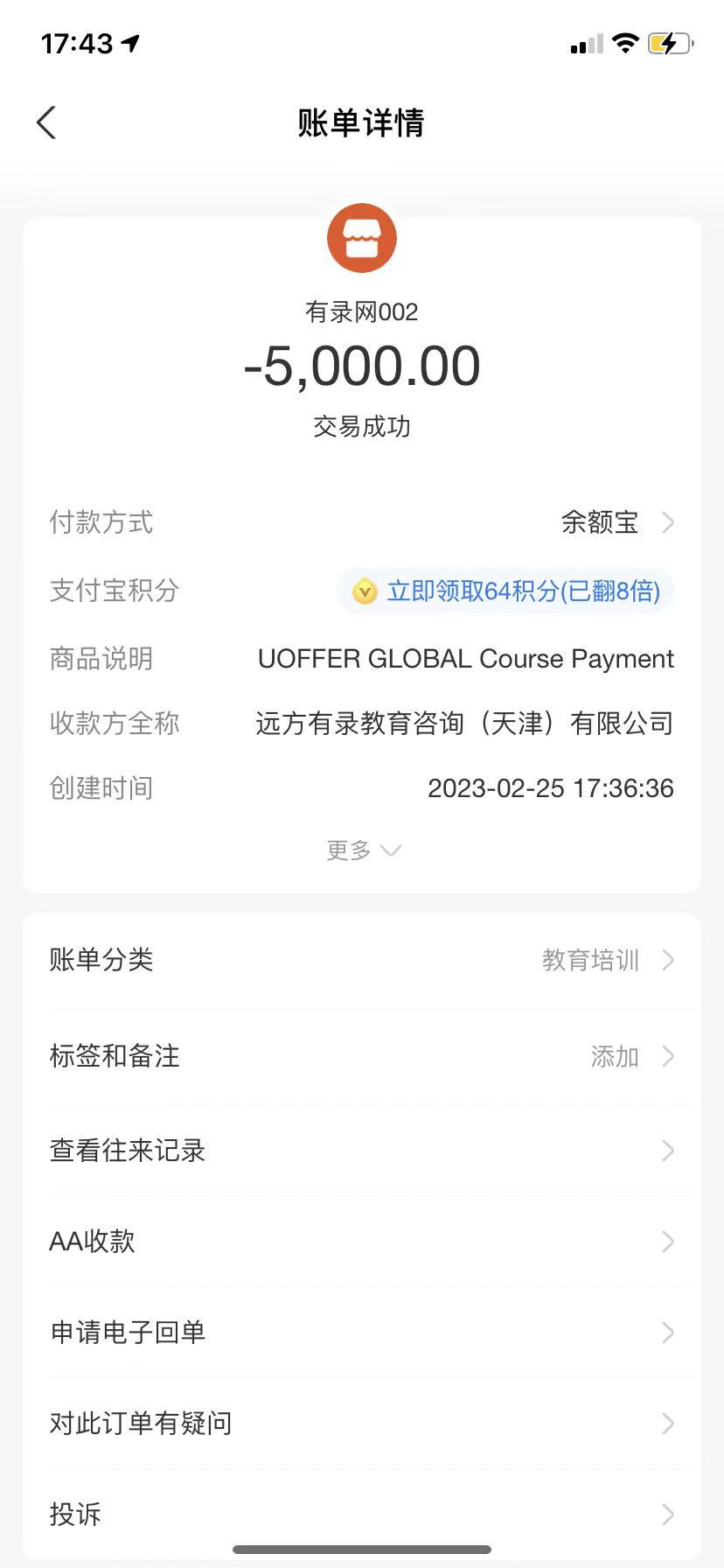Image resolution: width=724 pixels, height=1568 pixels.
Task: Start an AA收款 split request
Action: coord(362,1242)
